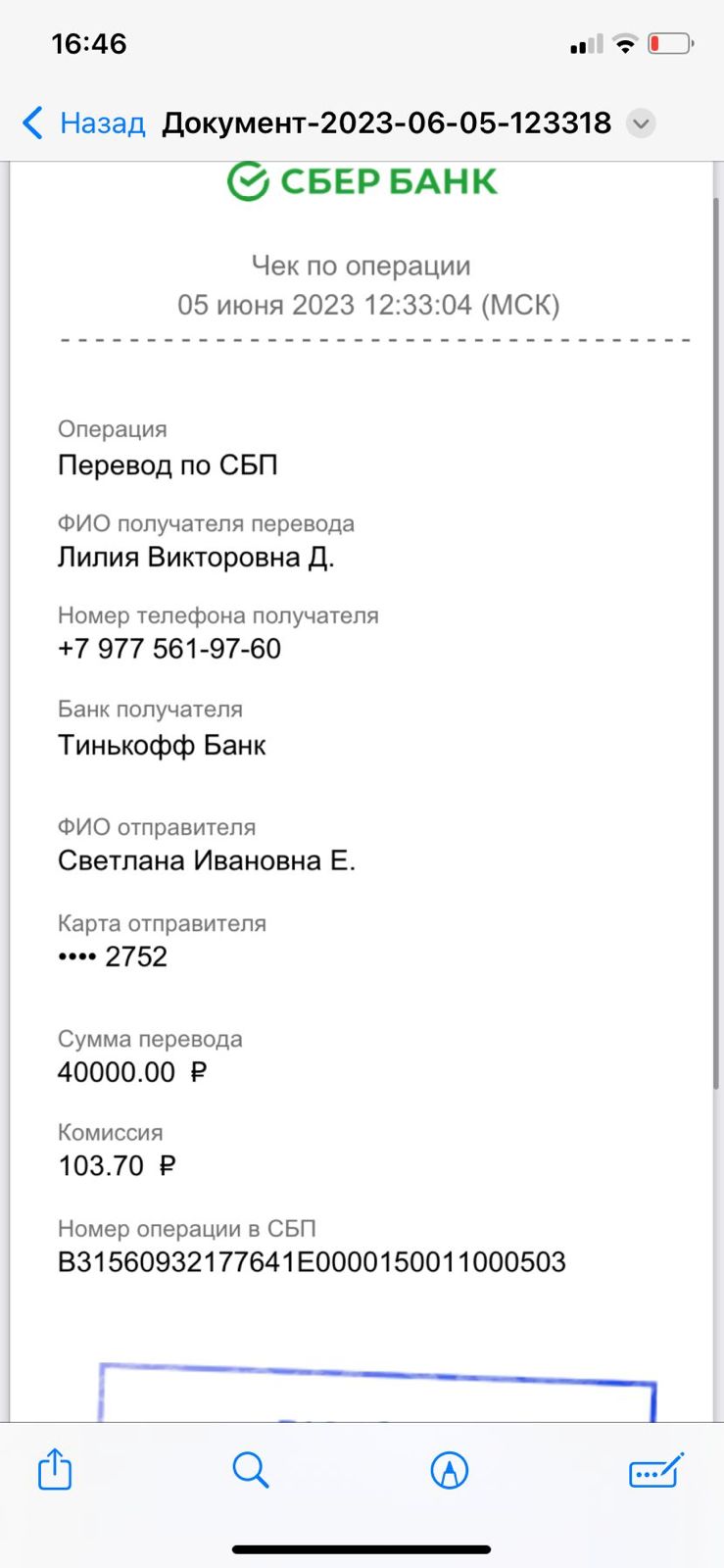This screenshot has height=1568, width=724.
Task: Go back using the Назад button
Action: click(84, 123)
